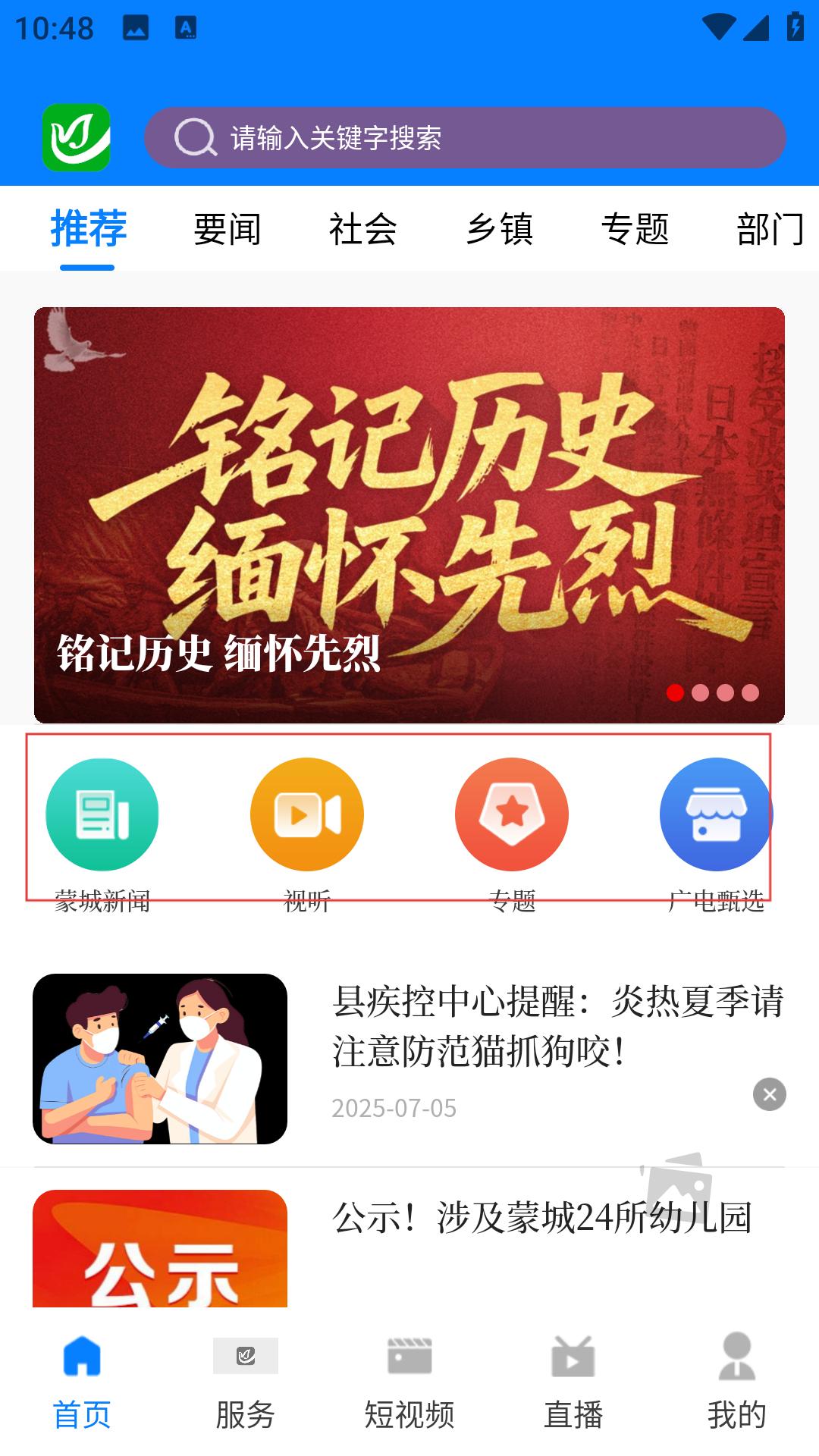Open 我的 profile tab

point(736,1382)
